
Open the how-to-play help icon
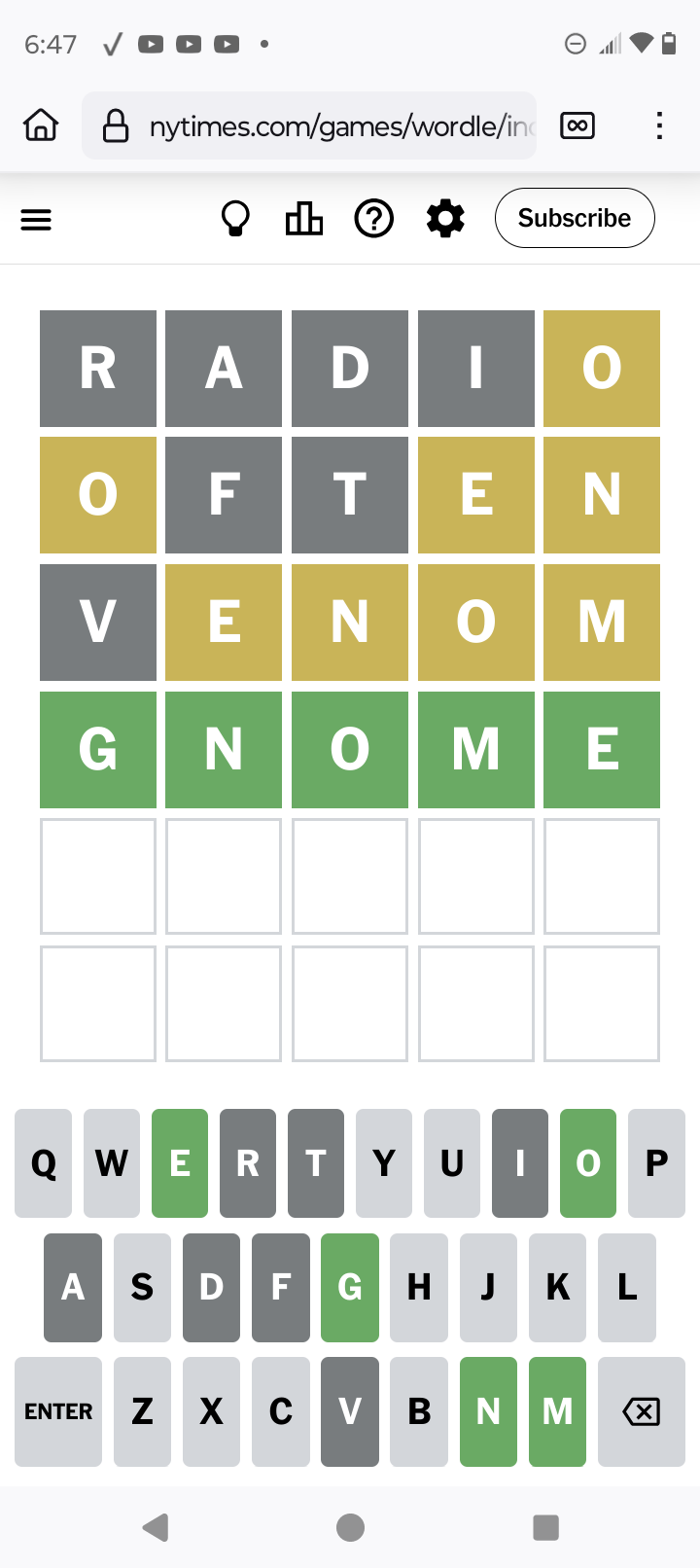[x=373, y=219]
